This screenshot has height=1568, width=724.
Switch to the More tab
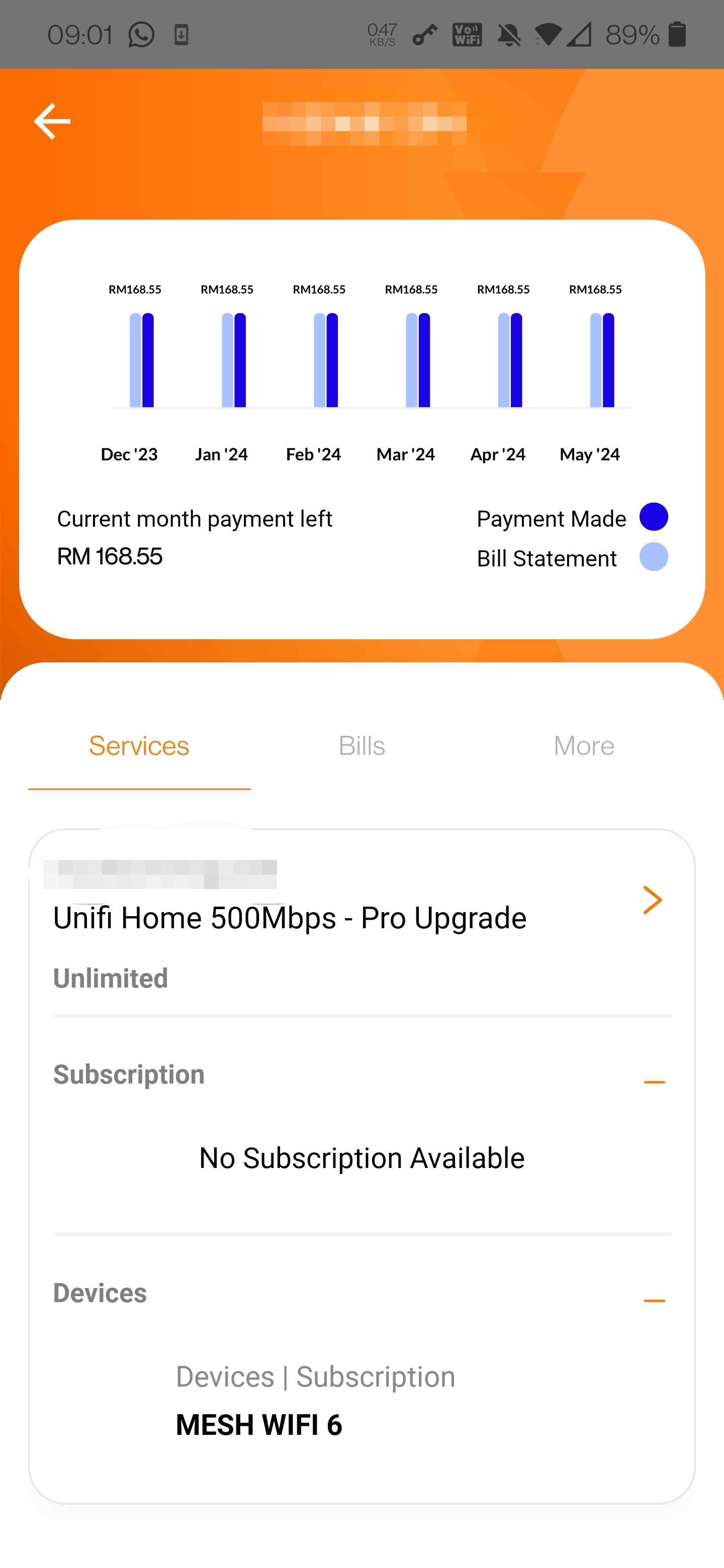(584, 746)
